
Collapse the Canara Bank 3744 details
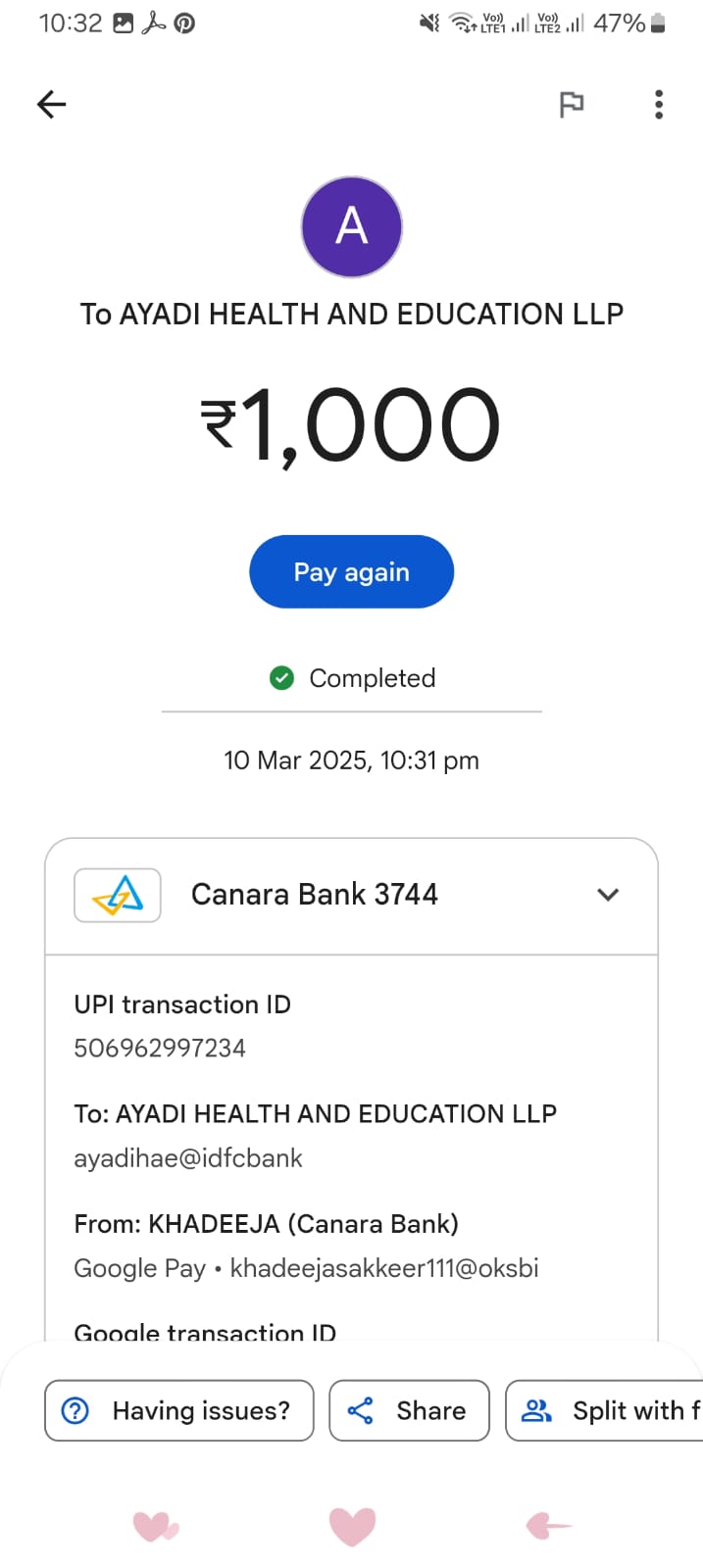click(x=608, y=895)
